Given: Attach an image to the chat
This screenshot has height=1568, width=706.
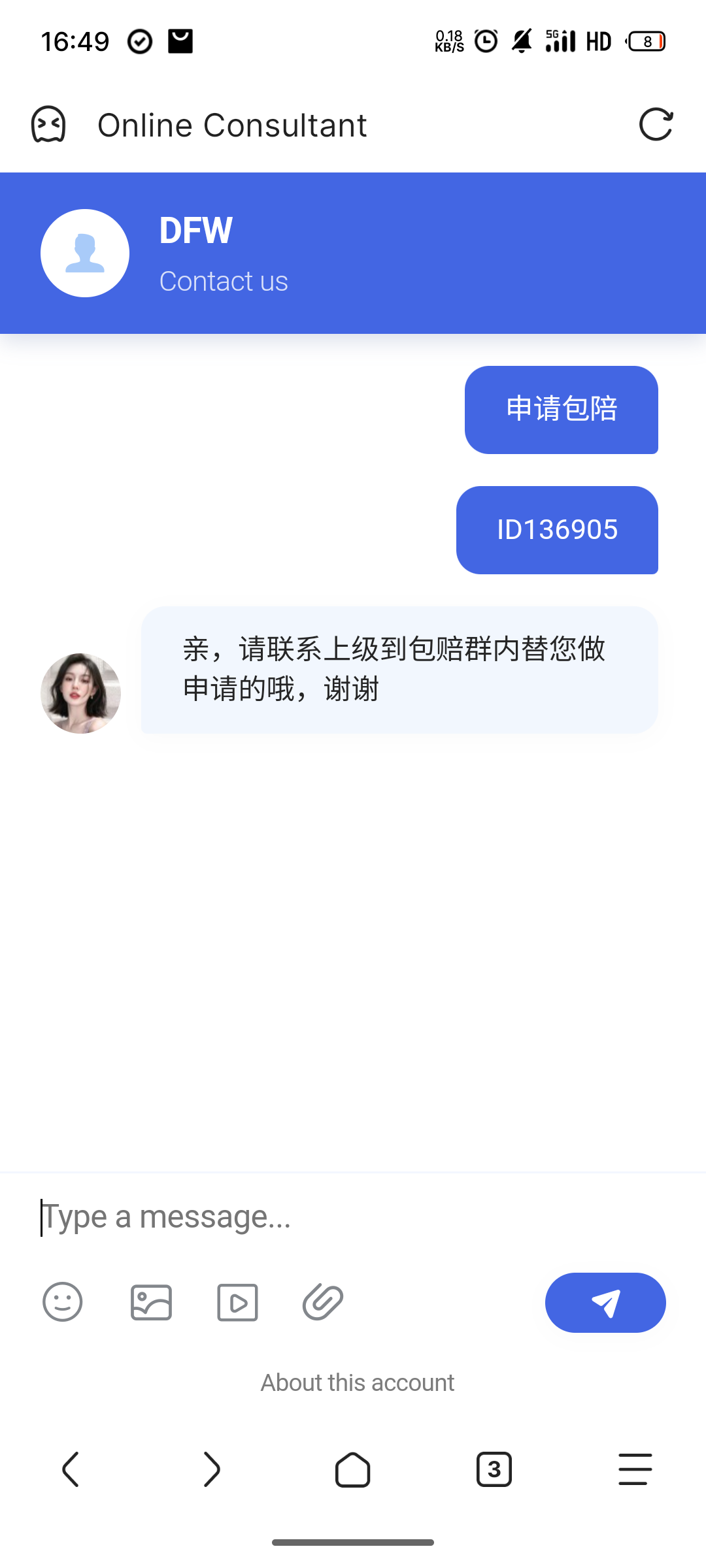Looking at the screenshot, I should coord(151,1302).
